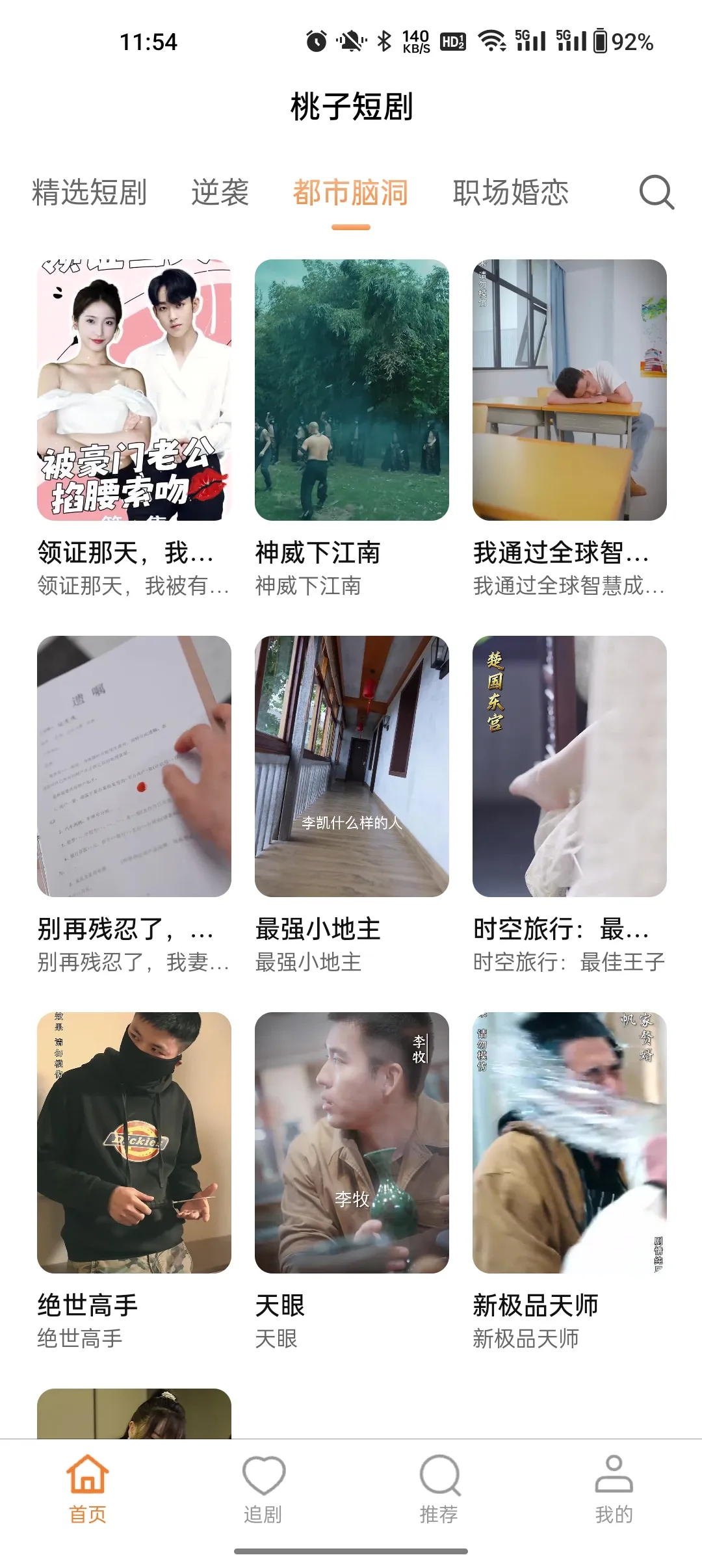This screenshot has height=1568, width=702.
Task: Open the 追剧 tab
Action: coord(263,1489)
